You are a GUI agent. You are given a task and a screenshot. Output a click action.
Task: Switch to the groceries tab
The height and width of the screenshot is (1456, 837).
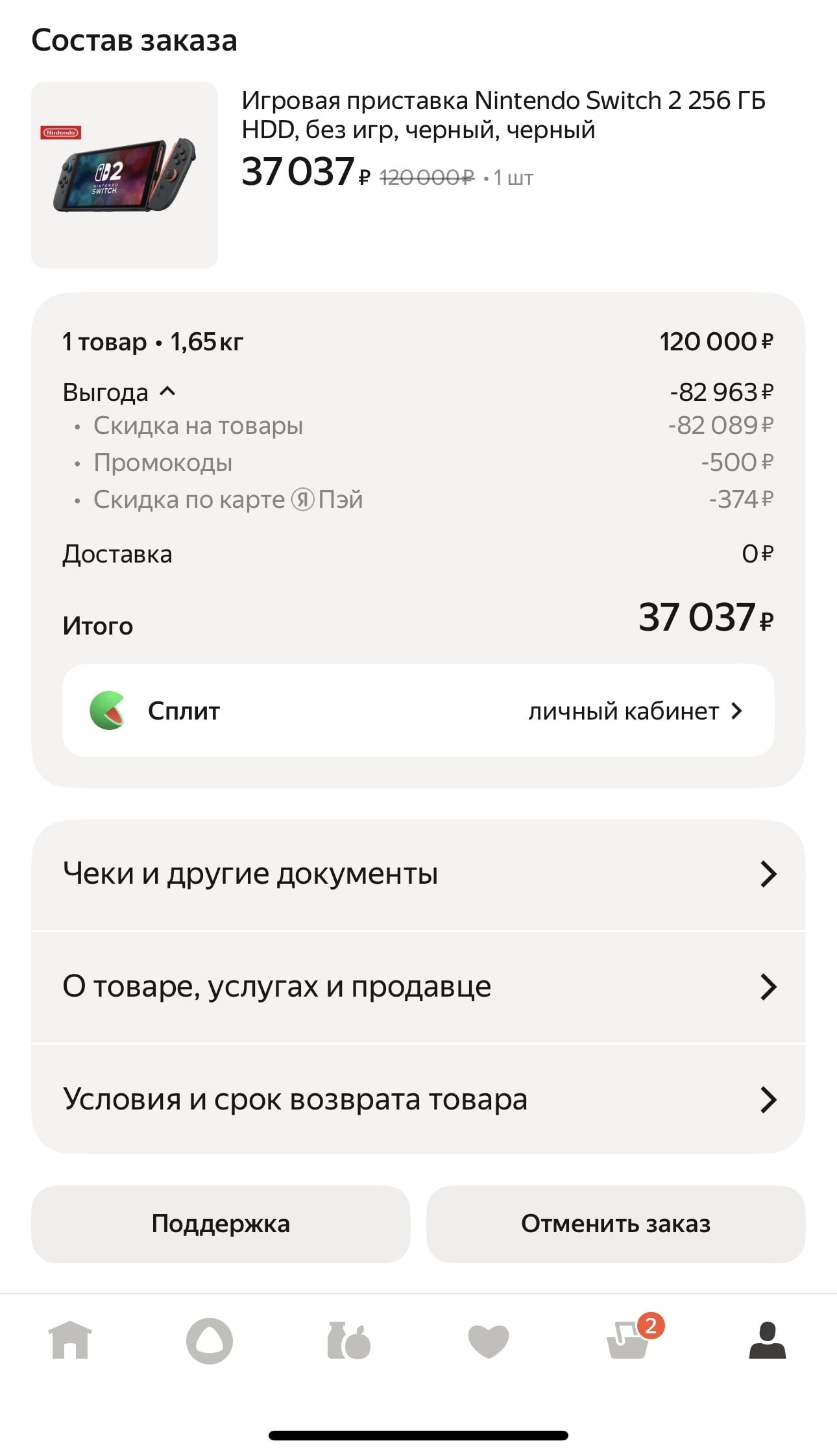coord(348,1340)
